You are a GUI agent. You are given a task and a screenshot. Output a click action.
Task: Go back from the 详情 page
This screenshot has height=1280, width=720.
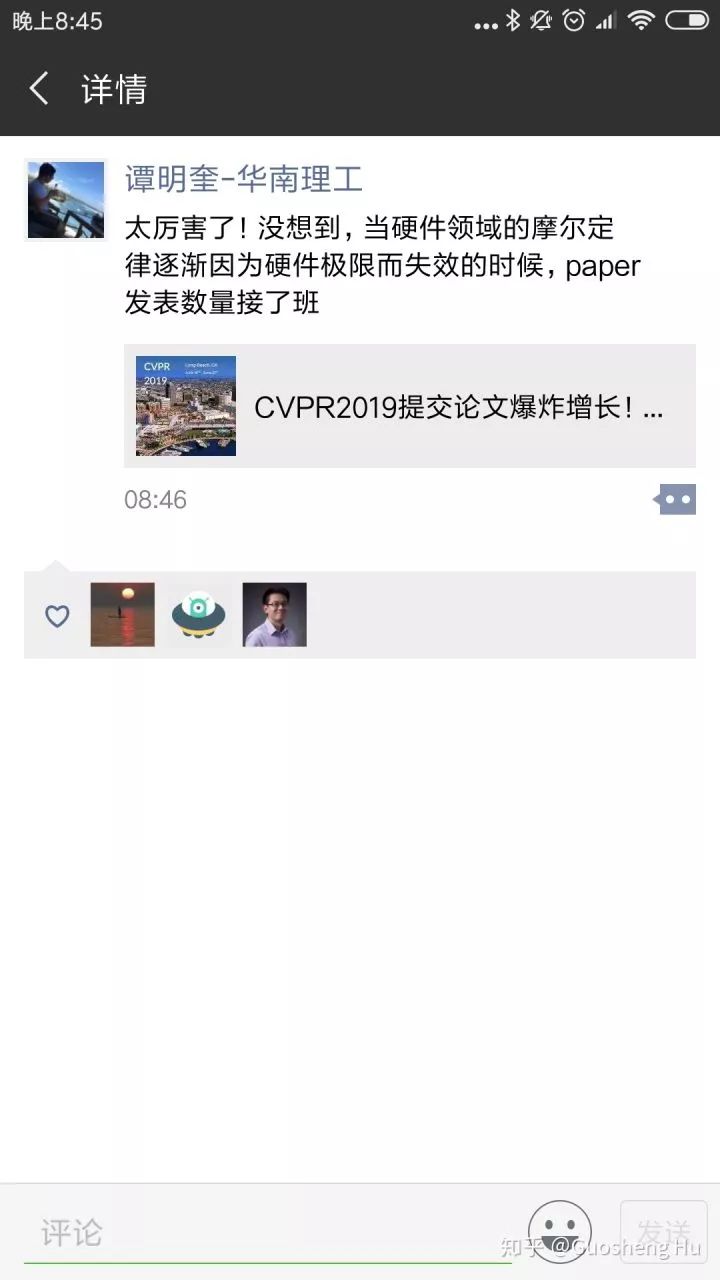[x=39, y=89]
